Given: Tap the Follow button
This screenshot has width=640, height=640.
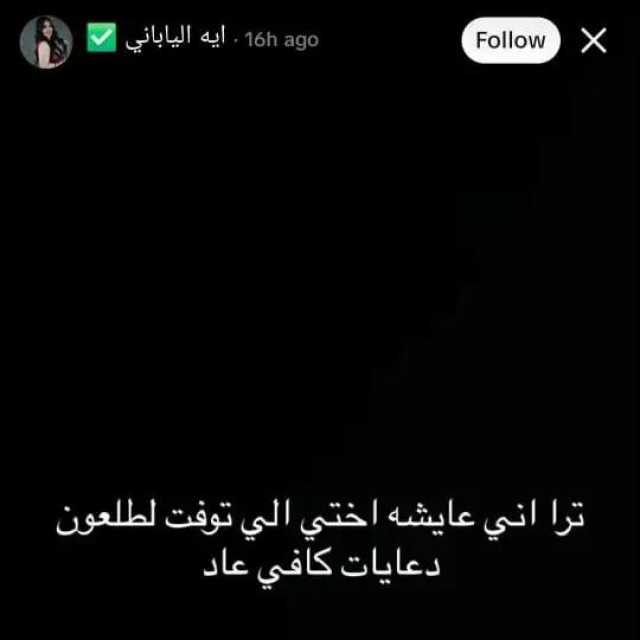Looking at the screenshot, I should pos(510,40).
